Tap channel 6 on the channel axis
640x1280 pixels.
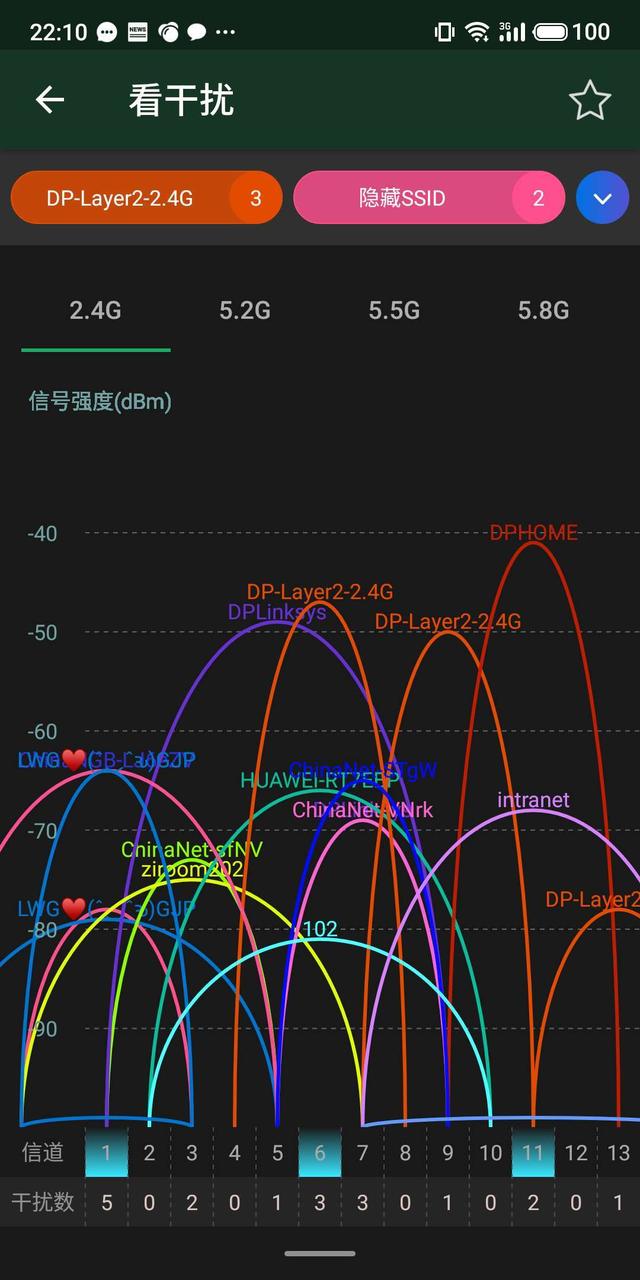(320, 1153)
